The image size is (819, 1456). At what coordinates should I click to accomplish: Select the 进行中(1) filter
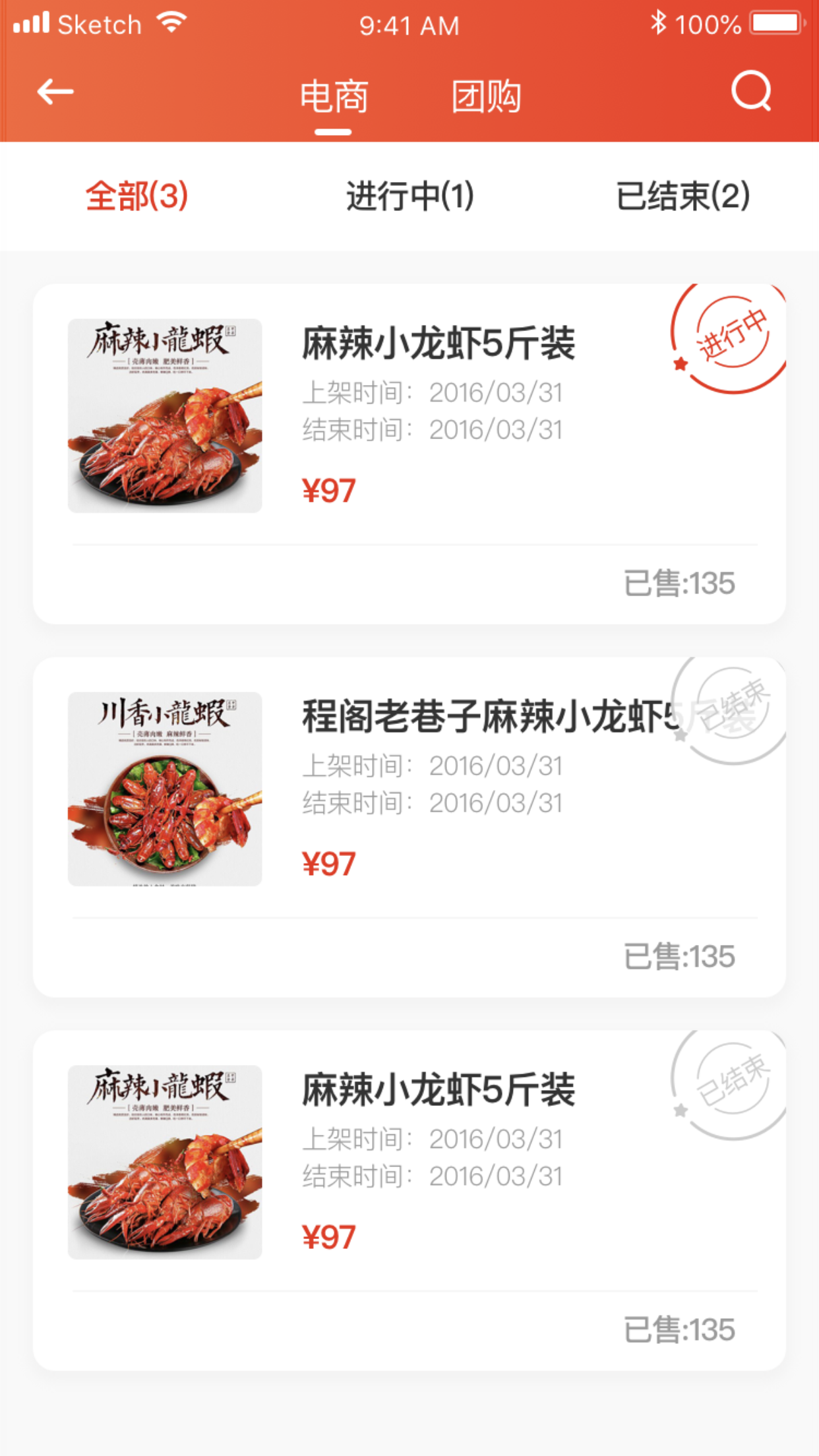(409, 196)
